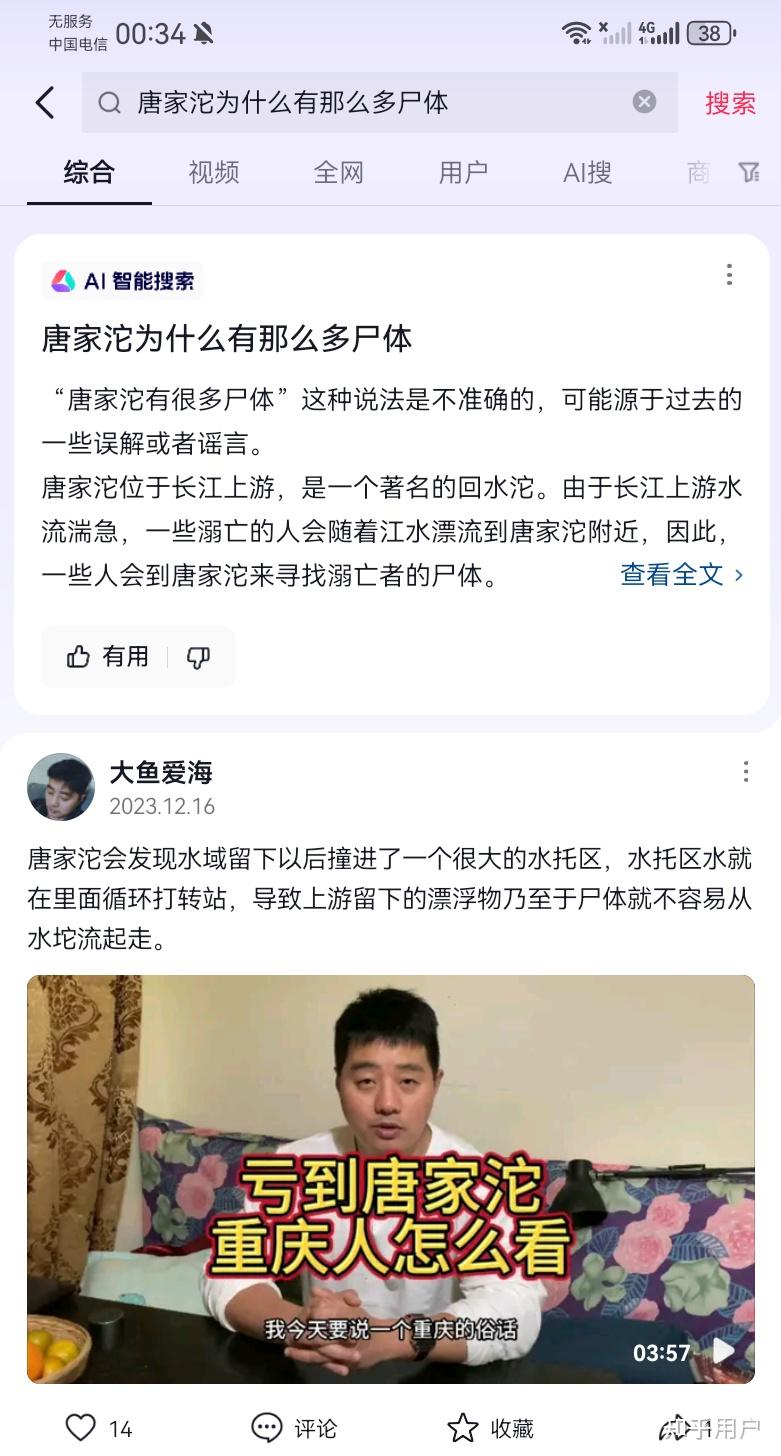Open the filter icon beside the tabs
Viewport: 781px width, 1456px height.
point(749,172)
